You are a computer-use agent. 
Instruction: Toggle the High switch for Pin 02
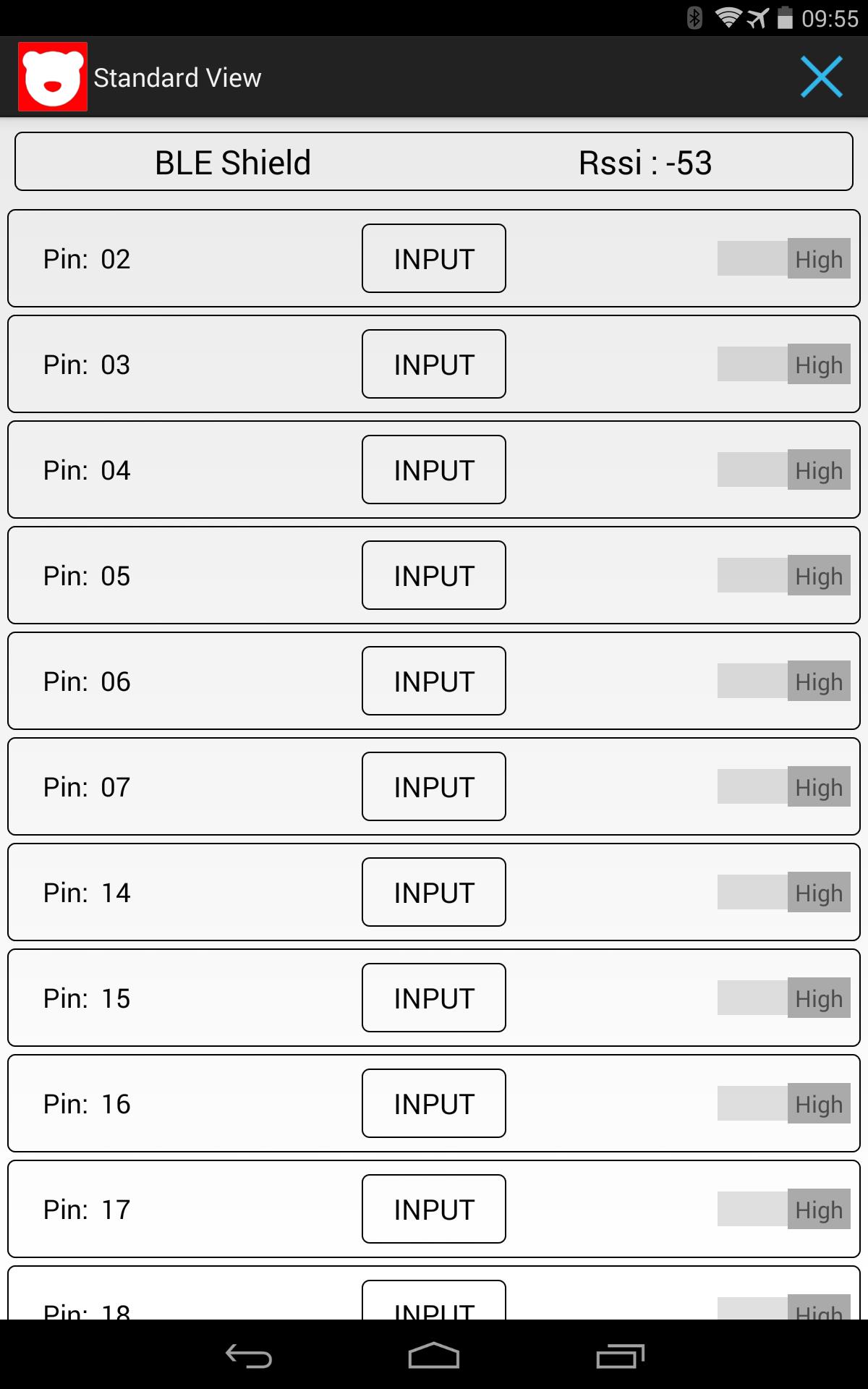click(x=783, y=258)
